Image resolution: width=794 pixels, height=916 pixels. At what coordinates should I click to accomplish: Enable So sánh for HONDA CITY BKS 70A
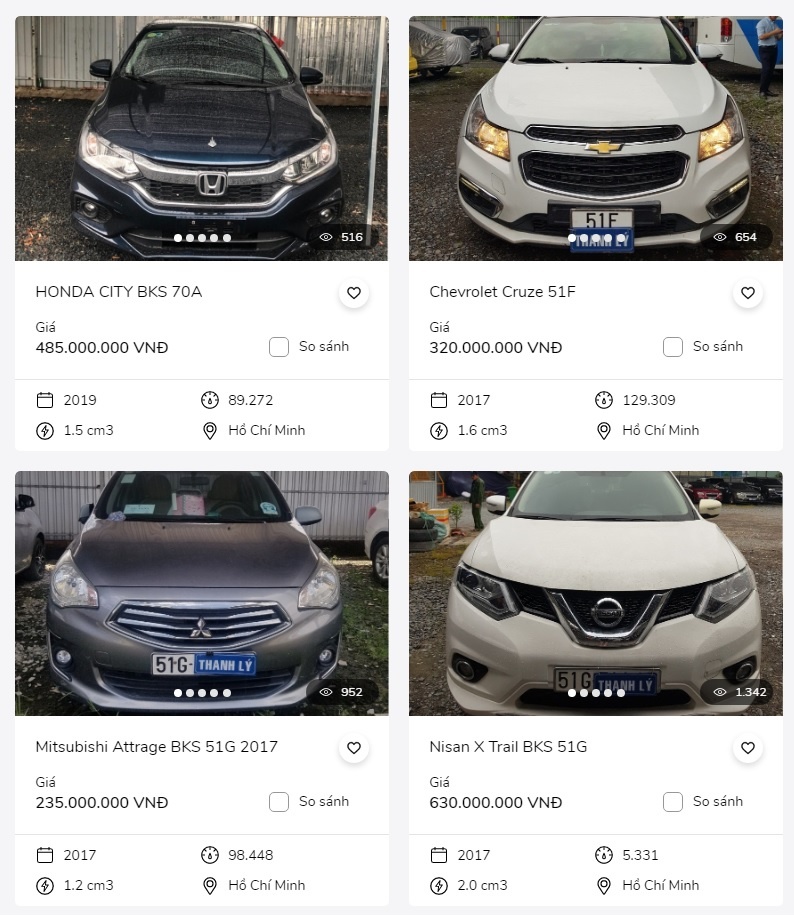click(278, 347)
